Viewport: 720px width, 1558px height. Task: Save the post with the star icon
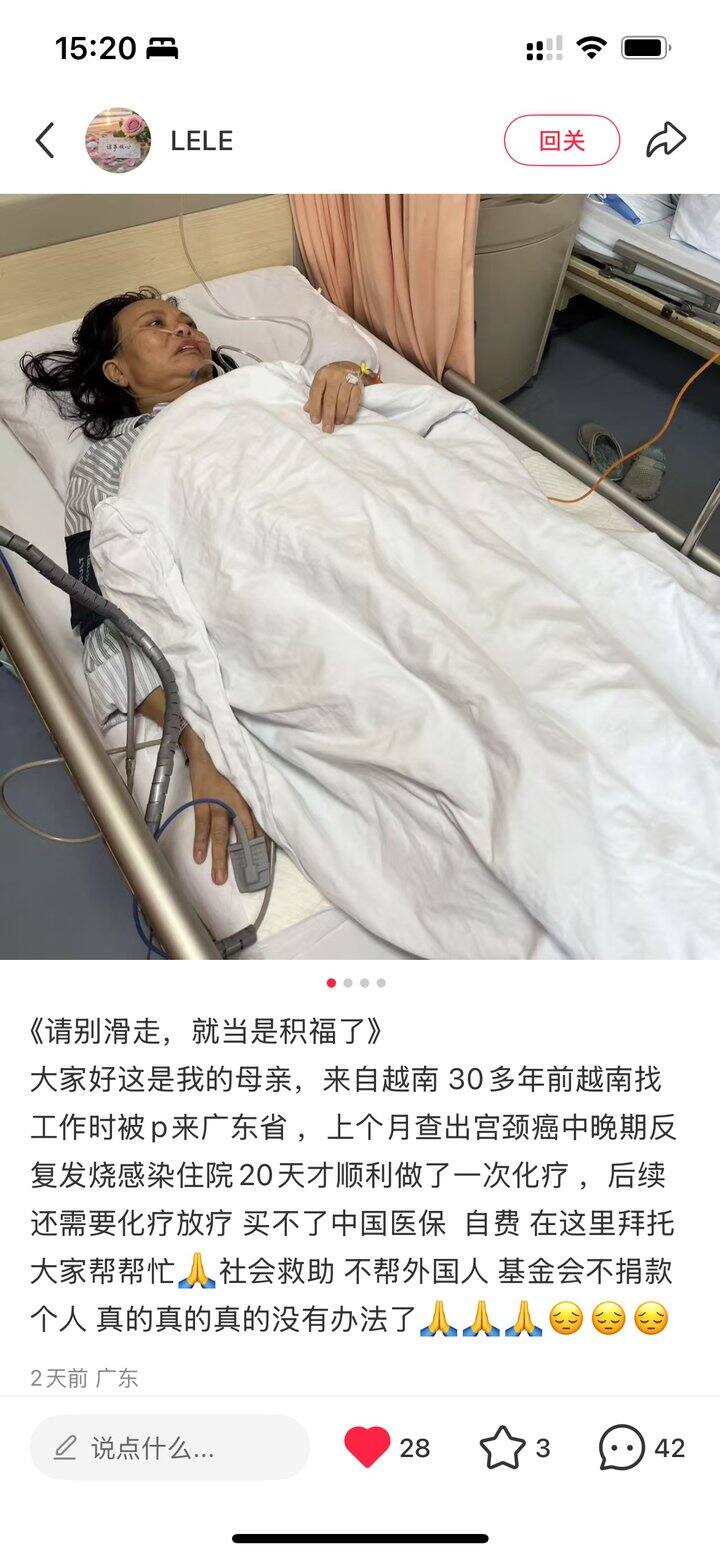[x=501, y=1447]
